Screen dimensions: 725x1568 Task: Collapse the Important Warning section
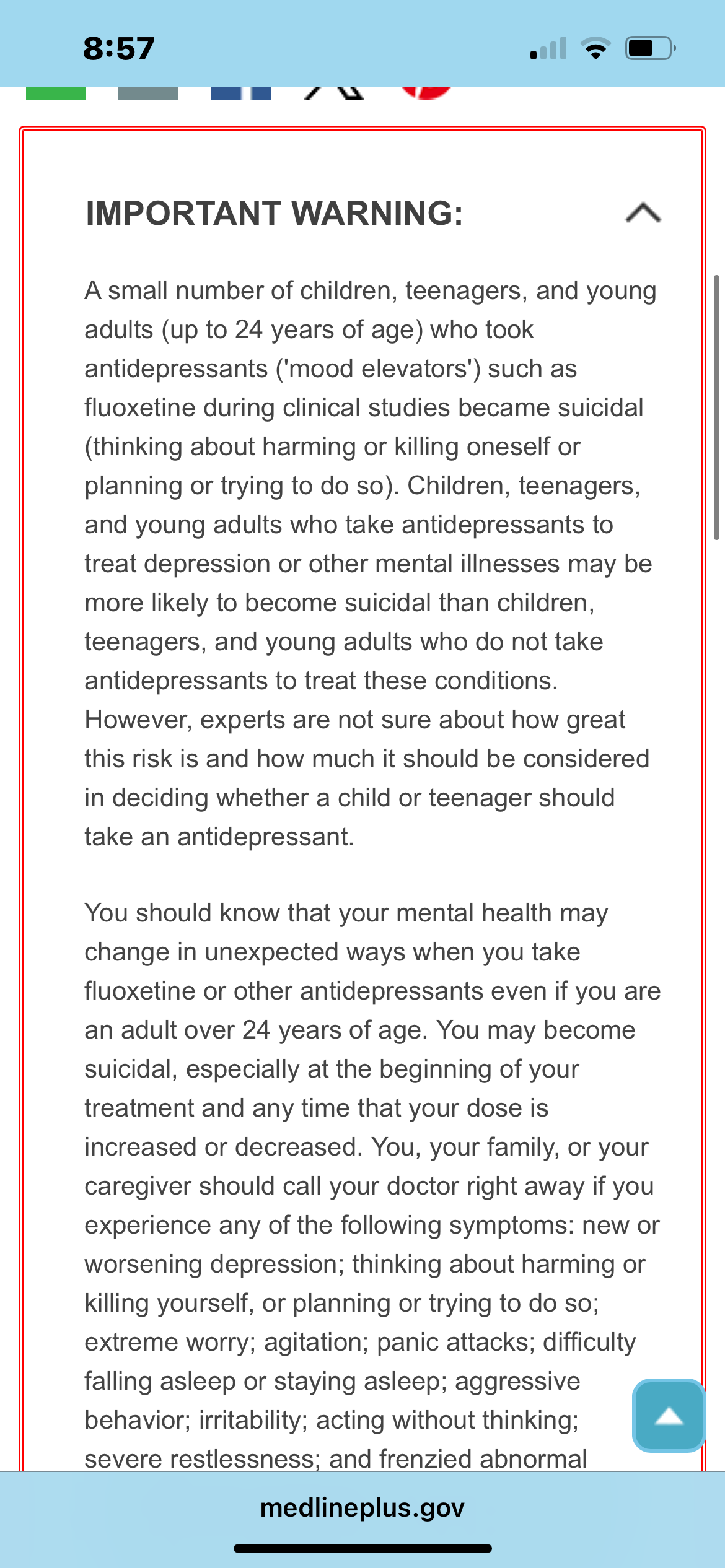(x=643, y=213)
